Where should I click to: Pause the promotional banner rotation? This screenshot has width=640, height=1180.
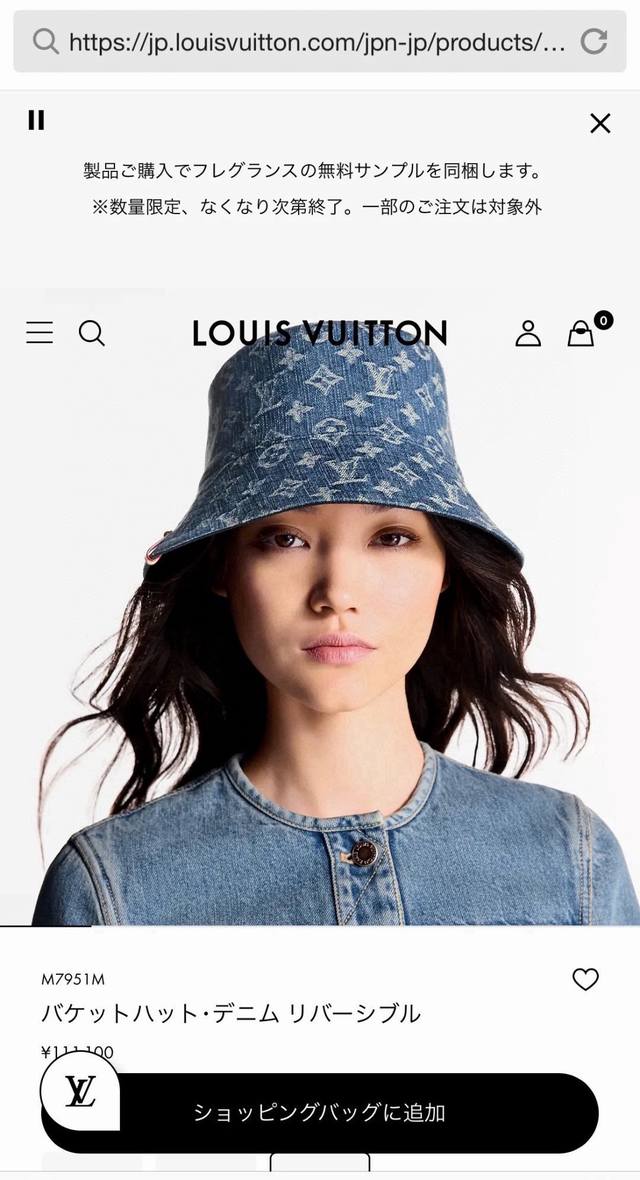[x=36, y=121]
